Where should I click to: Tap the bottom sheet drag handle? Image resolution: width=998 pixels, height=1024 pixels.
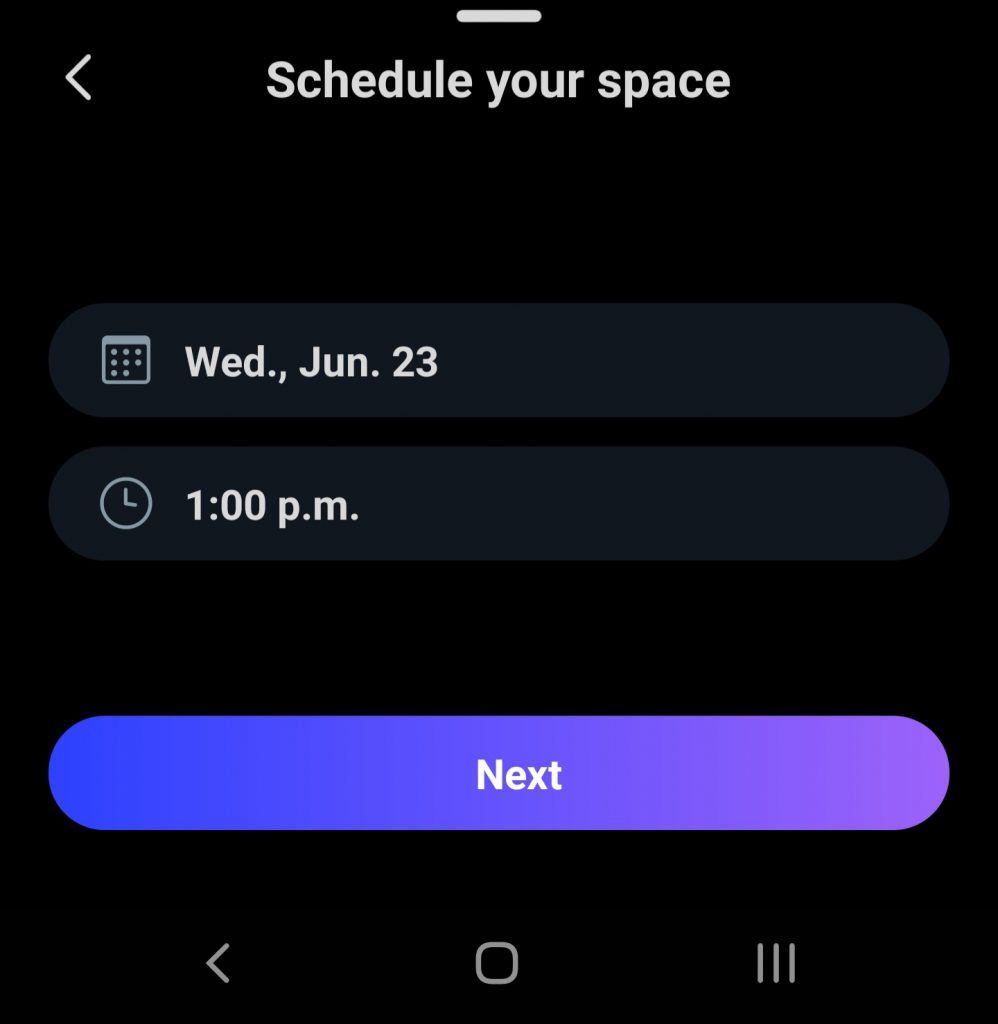[x=497, y=15]
